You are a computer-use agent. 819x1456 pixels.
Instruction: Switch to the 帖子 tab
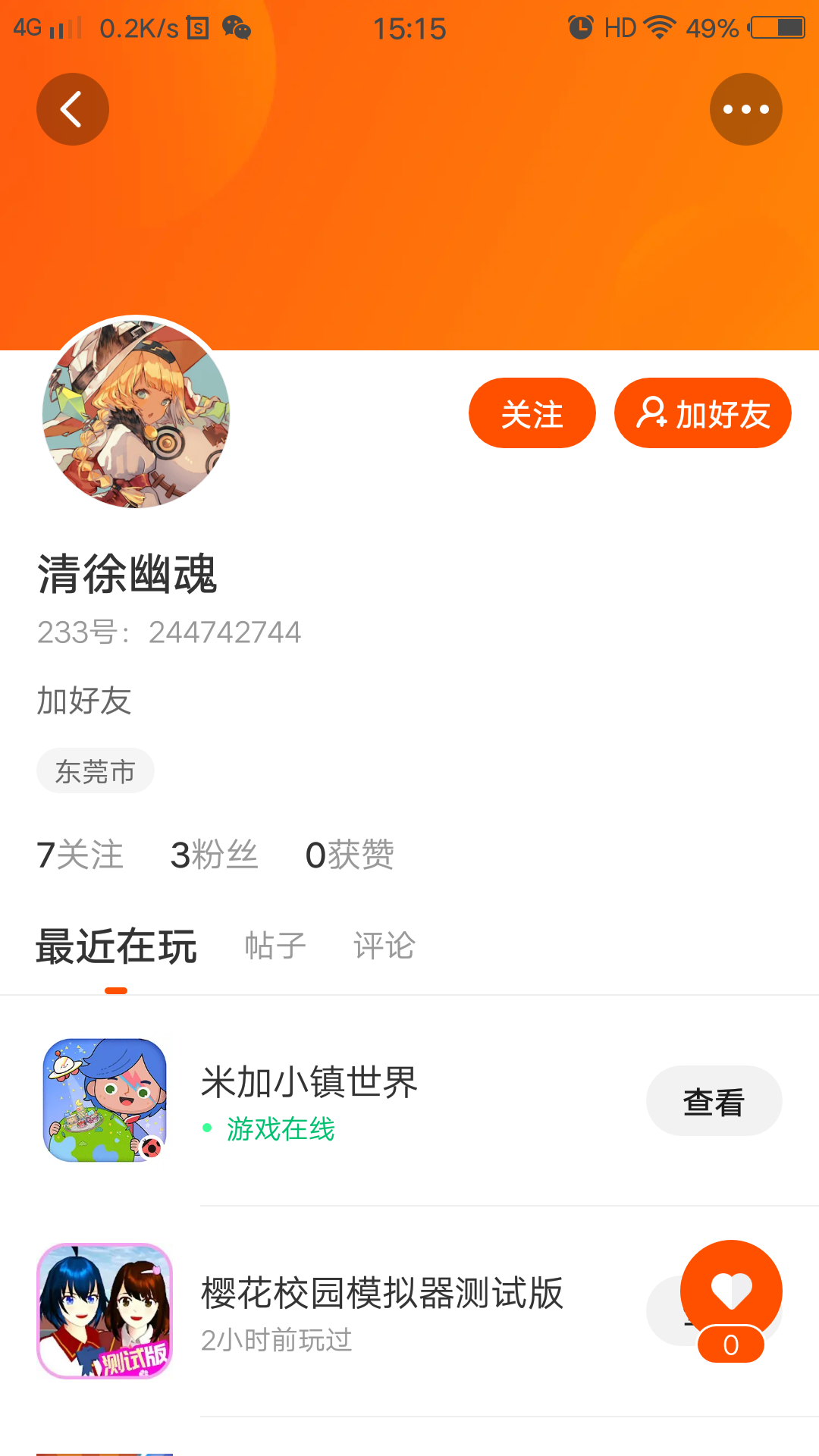pyautogui.click(x=275, y=946)
